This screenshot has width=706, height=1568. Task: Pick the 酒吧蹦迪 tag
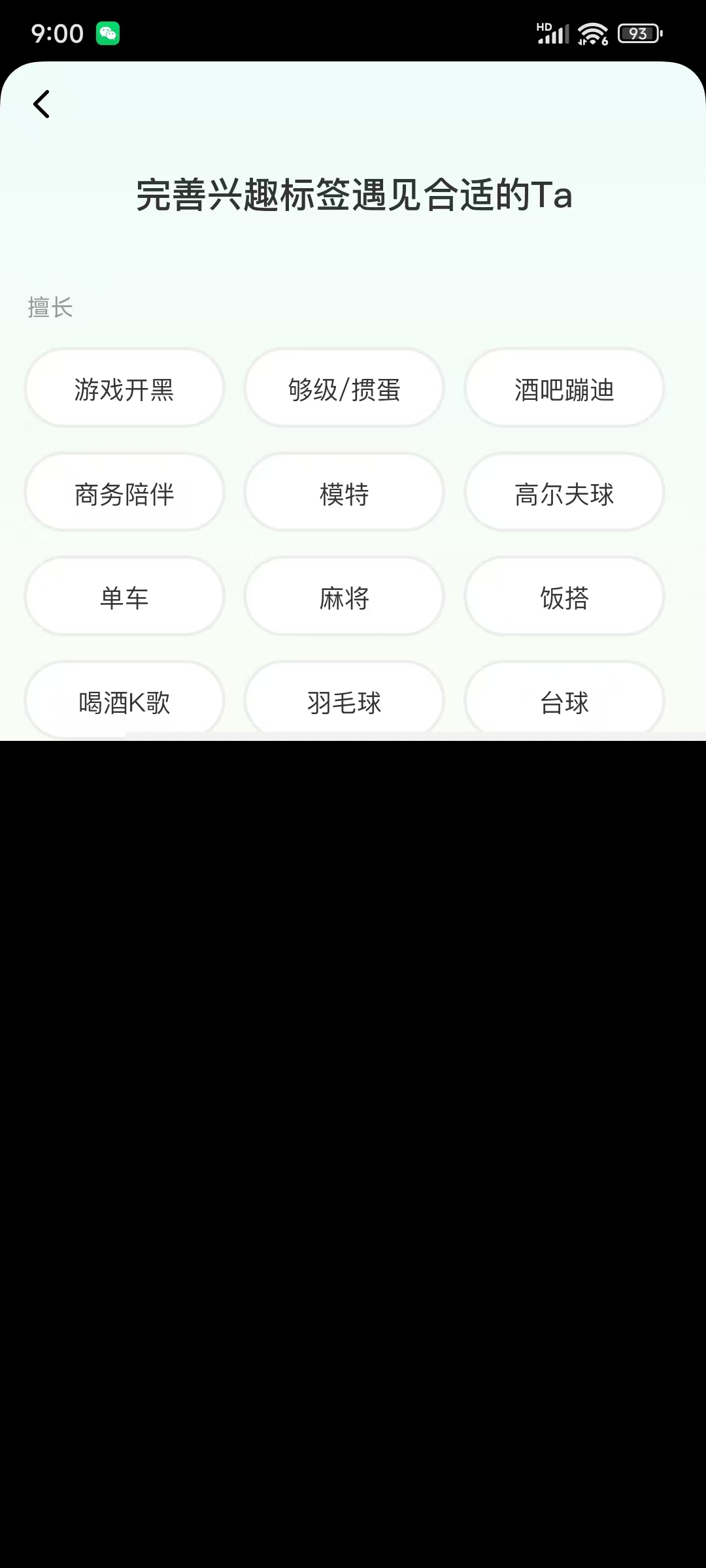tap(564, 389)
